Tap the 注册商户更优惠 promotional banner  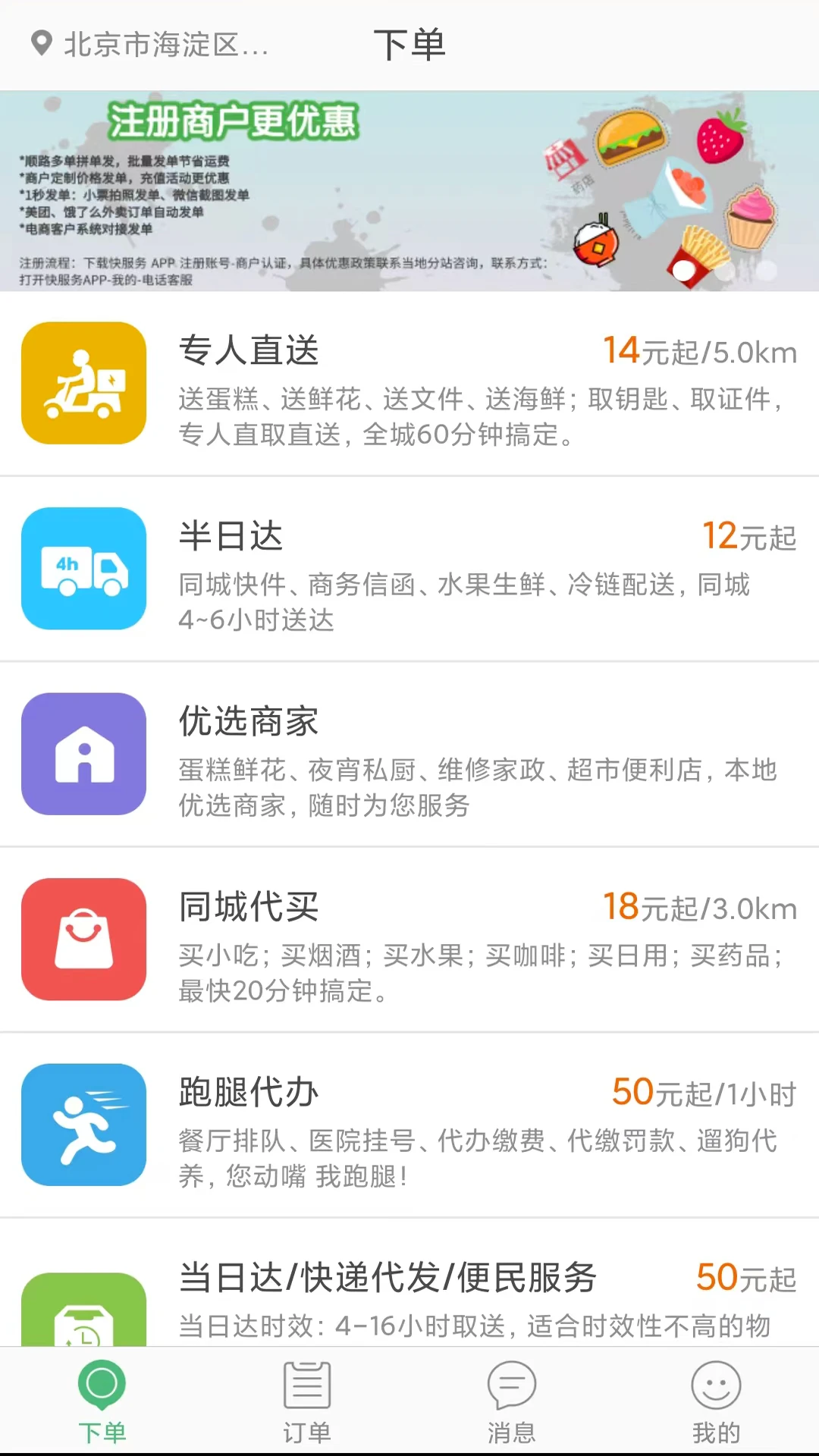(x=409, y=190)
